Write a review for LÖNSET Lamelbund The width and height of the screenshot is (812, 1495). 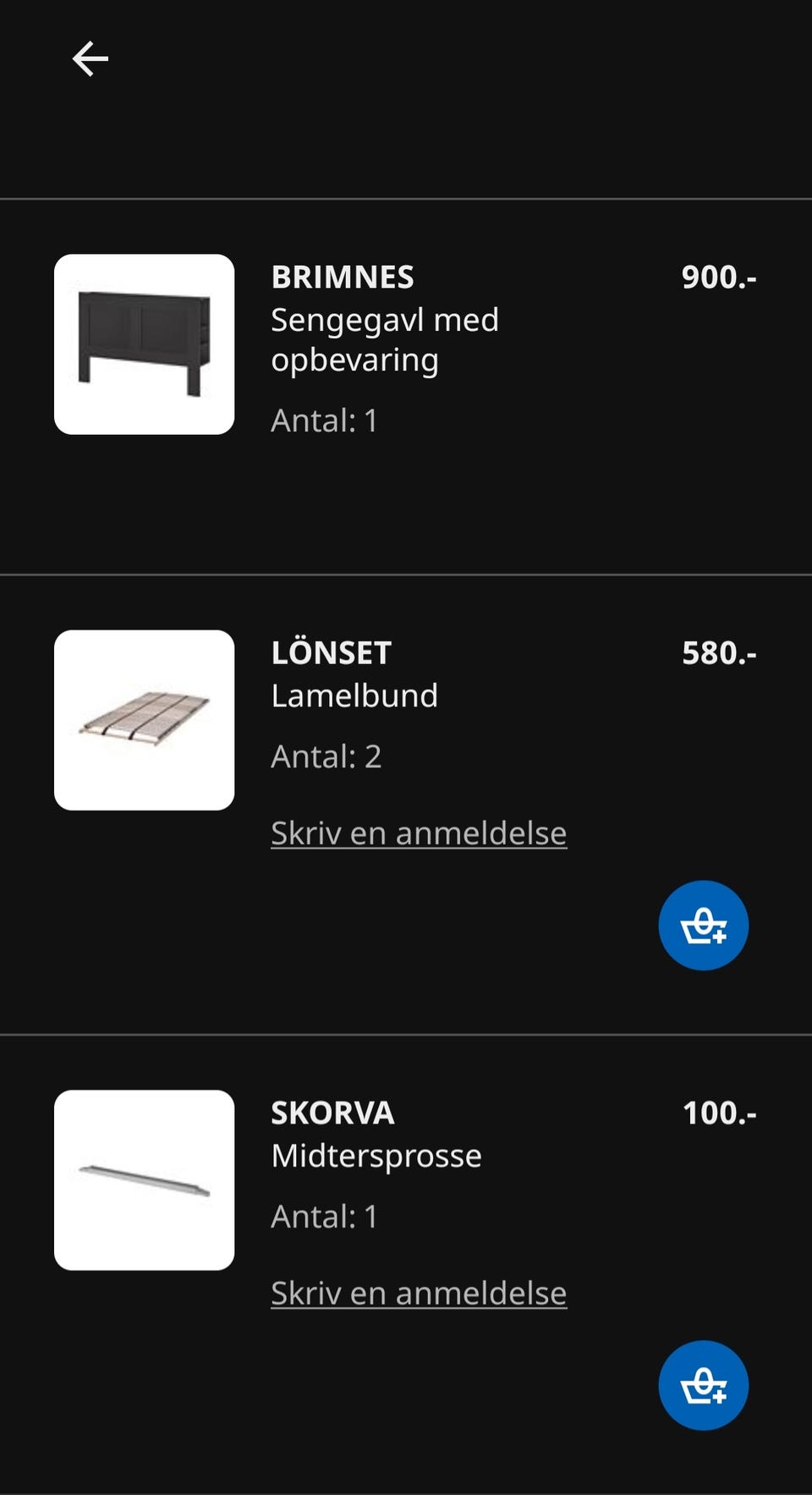pyautogui.click(x=419, y=833)
